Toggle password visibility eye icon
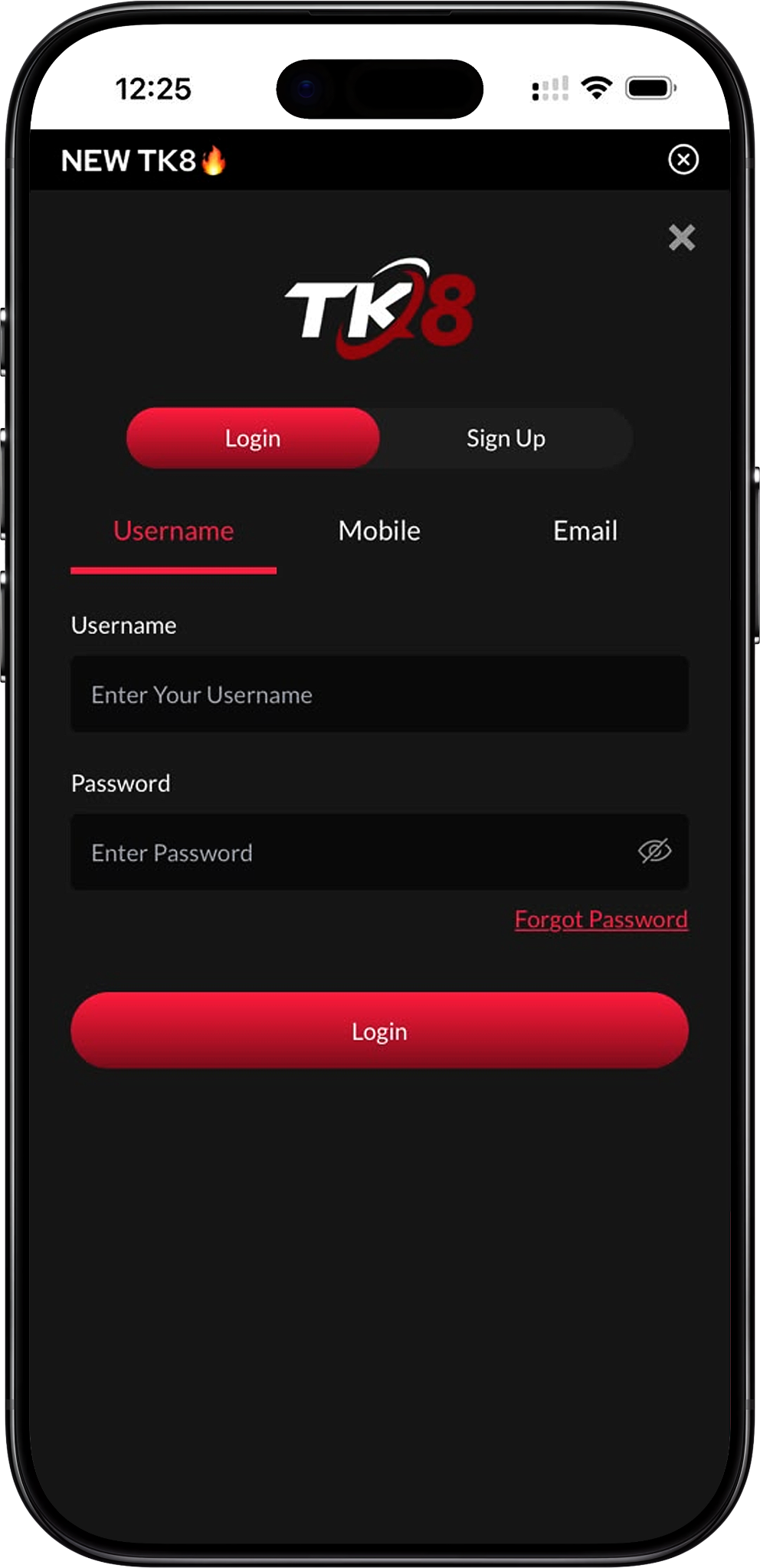 [654, 851]
